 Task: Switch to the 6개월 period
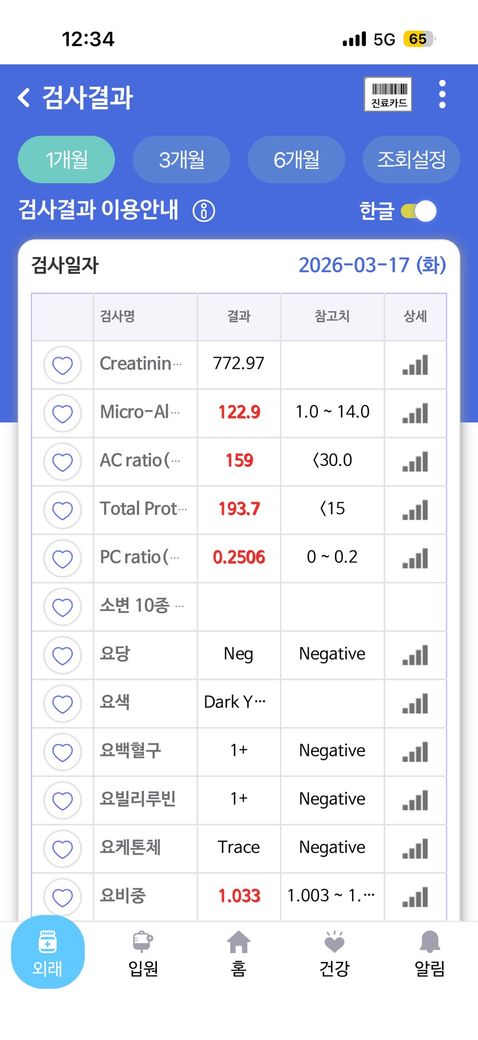(x=296, y=160)
